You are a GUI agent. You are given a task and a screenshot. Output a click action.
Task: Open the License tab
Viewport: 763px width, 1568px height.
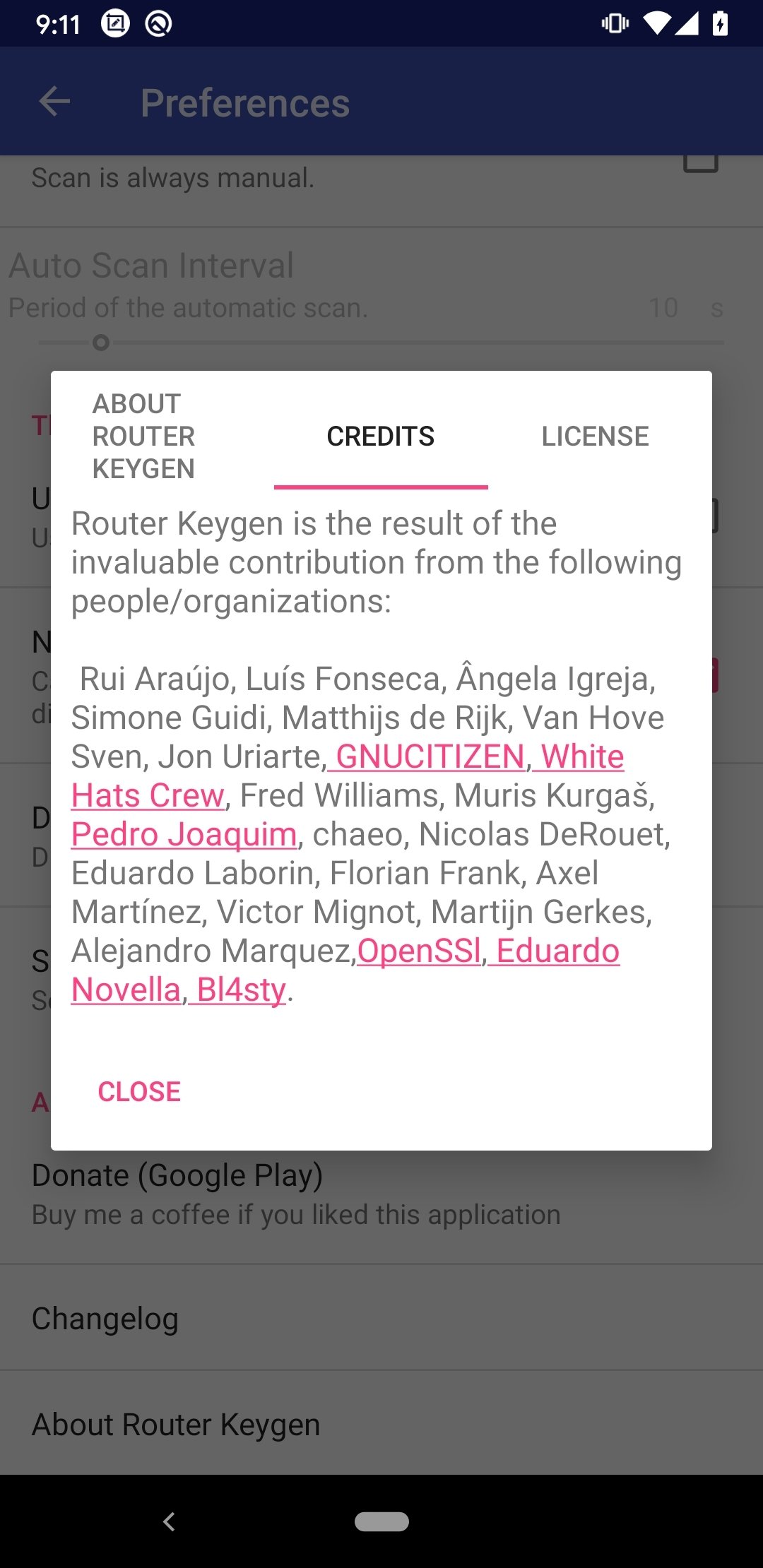[595, 436]
